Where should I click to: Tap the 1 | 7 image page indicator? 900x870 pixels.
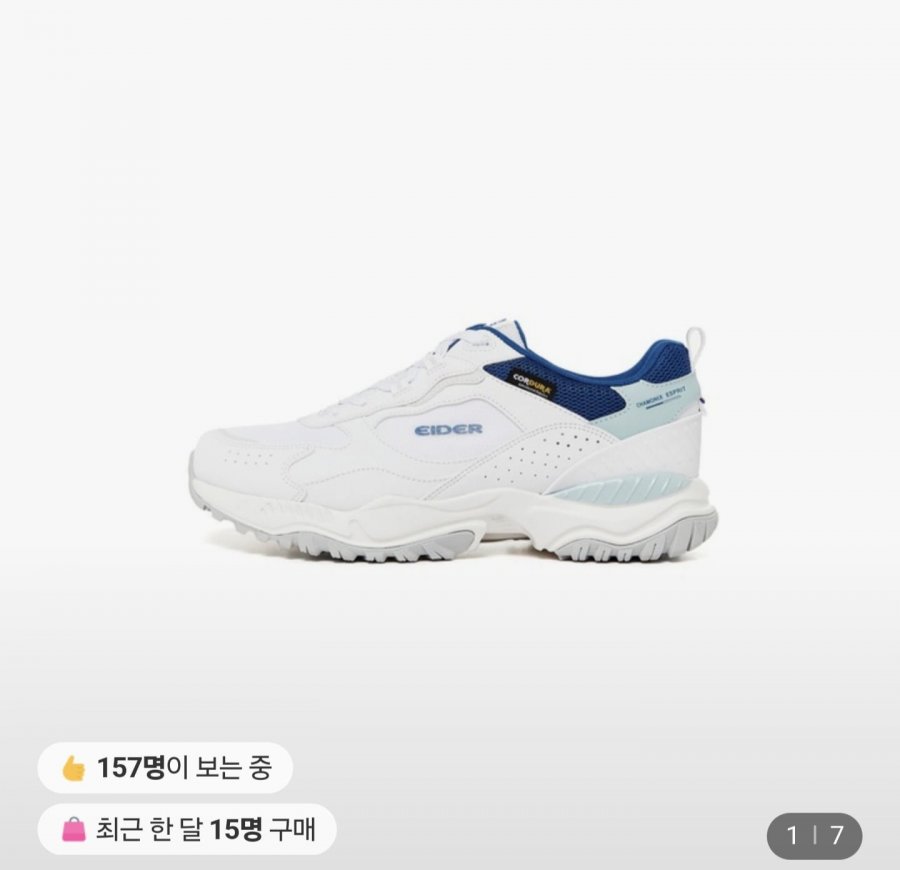tap(814, 836)
